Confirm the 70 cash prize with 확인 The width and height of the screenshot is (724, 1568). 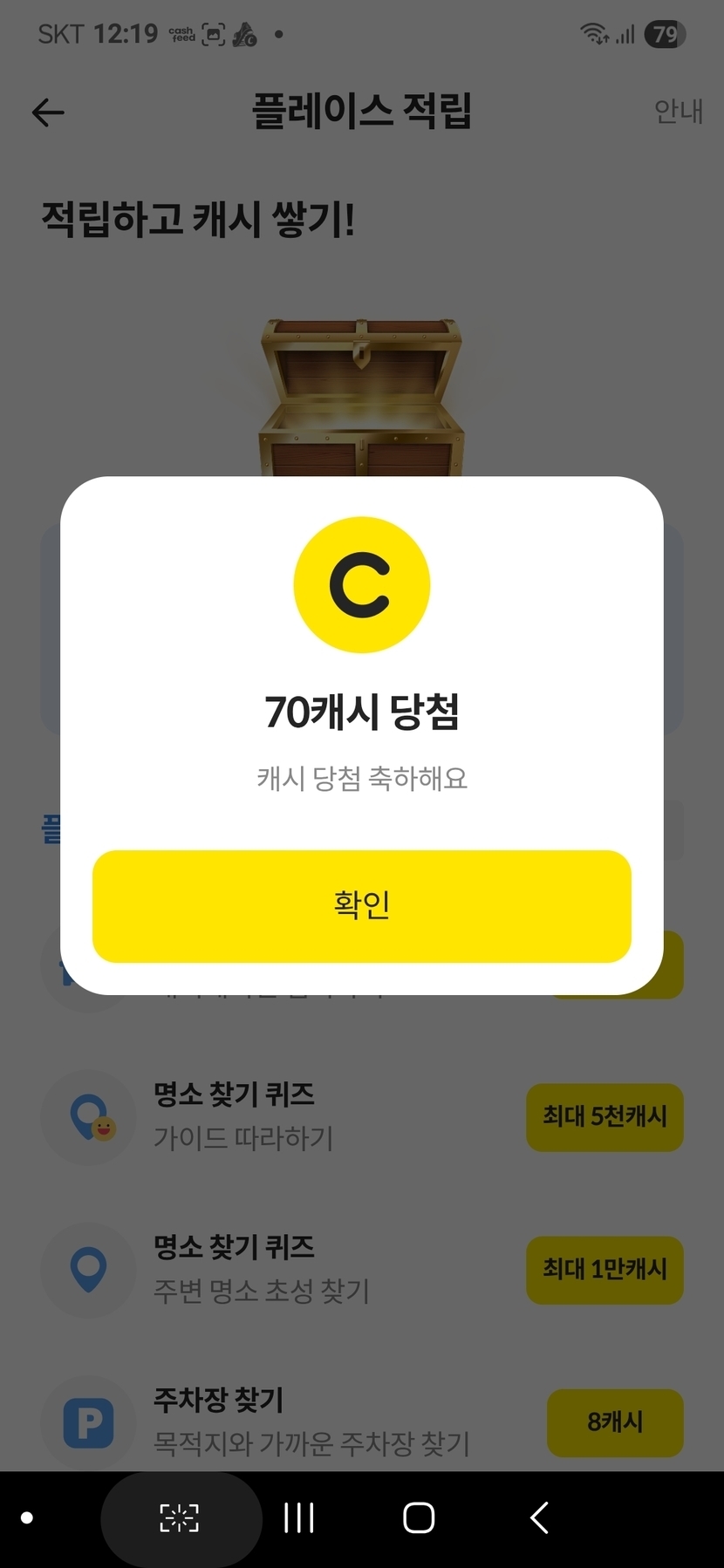click(x=361, y=906)
